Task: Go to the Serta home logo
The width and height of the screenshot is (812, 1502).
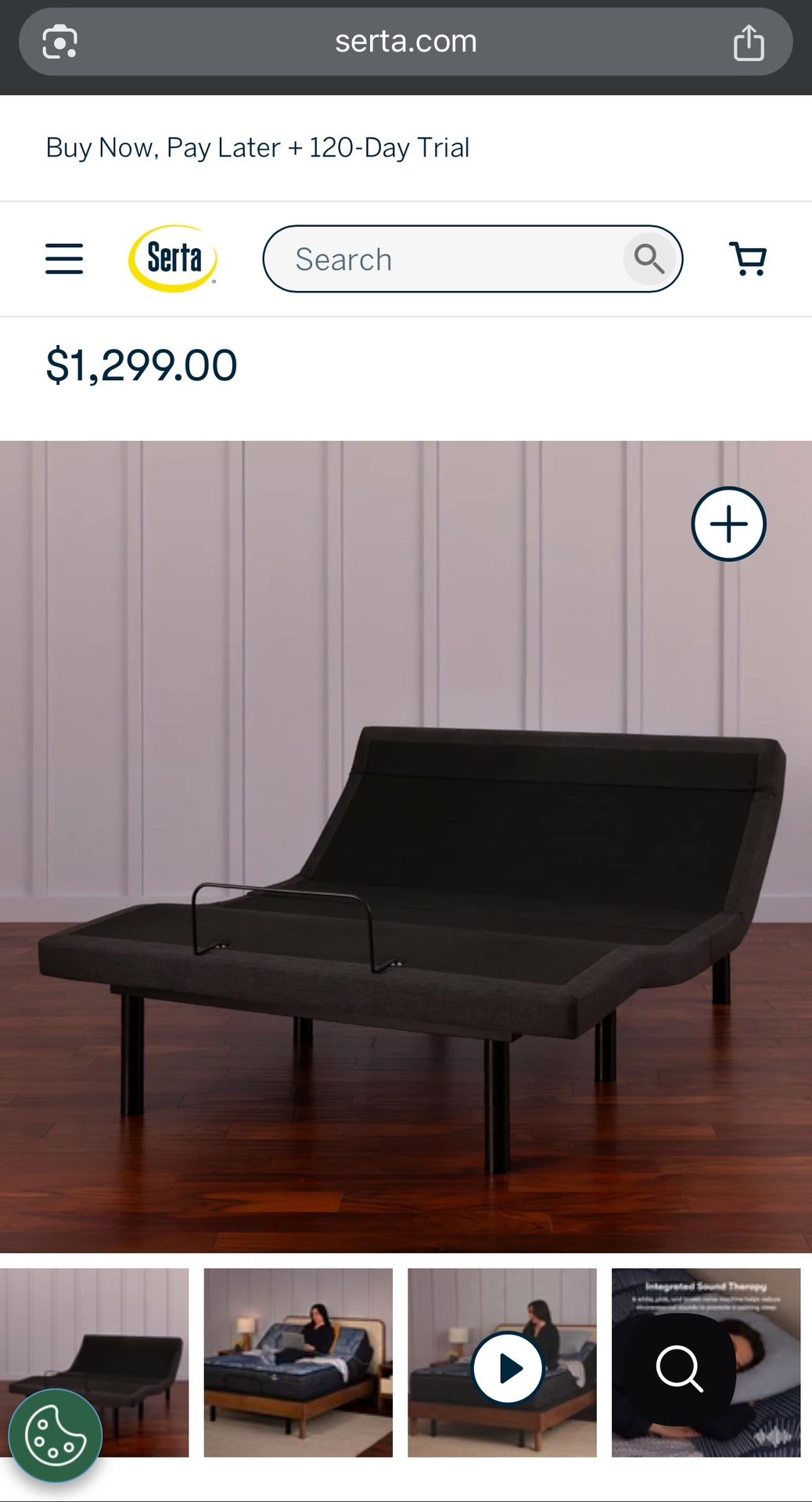Action: tap(173, 259)
